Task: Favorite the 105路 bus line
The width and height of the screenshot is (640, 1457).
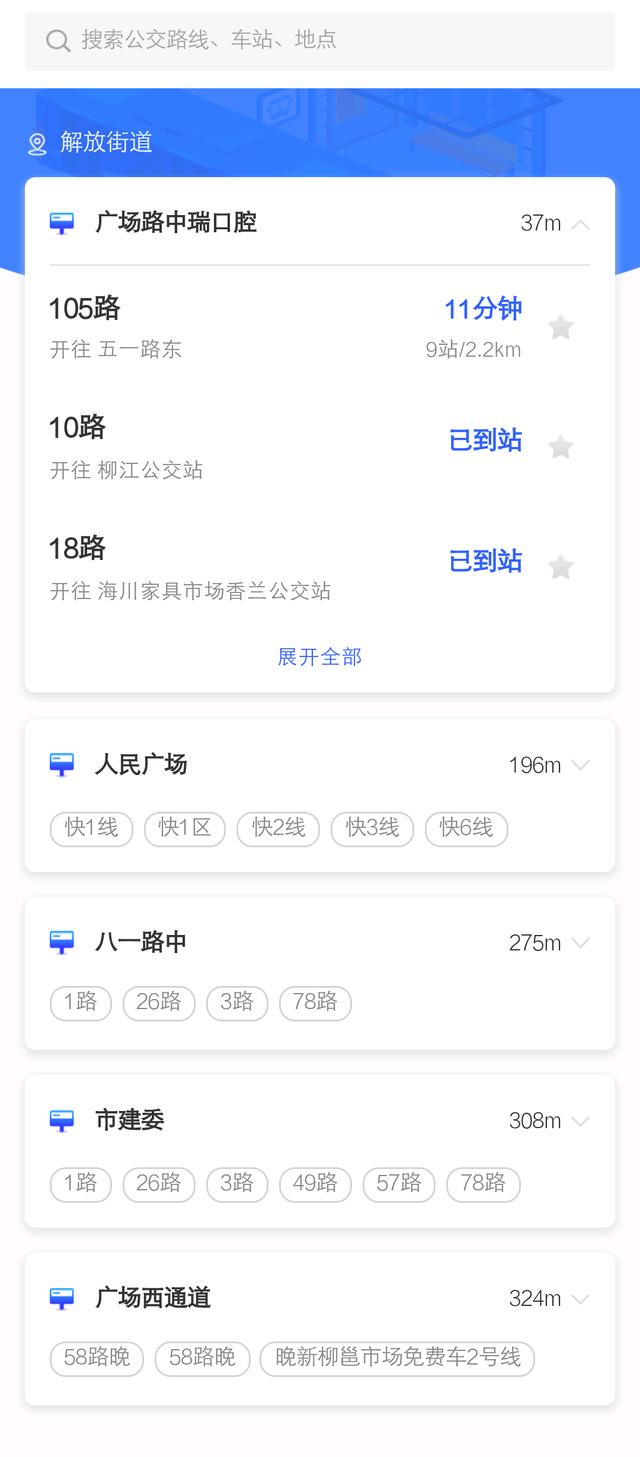Action: (x=561, y=327)
